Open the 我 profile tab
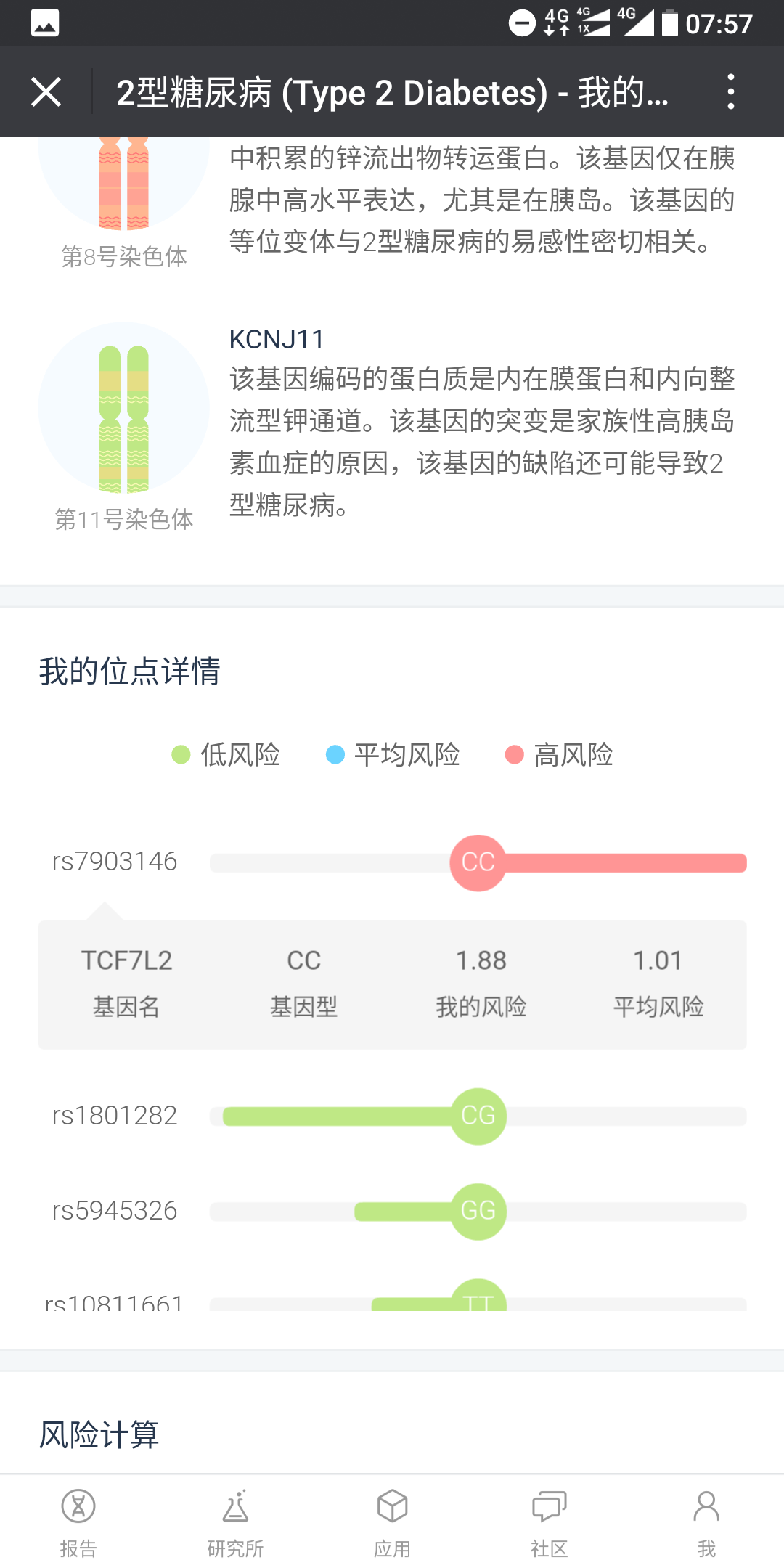Image resolution: width=784 pixels, height=1568 pixels. pyautogui.click(x=706, y=1522)
